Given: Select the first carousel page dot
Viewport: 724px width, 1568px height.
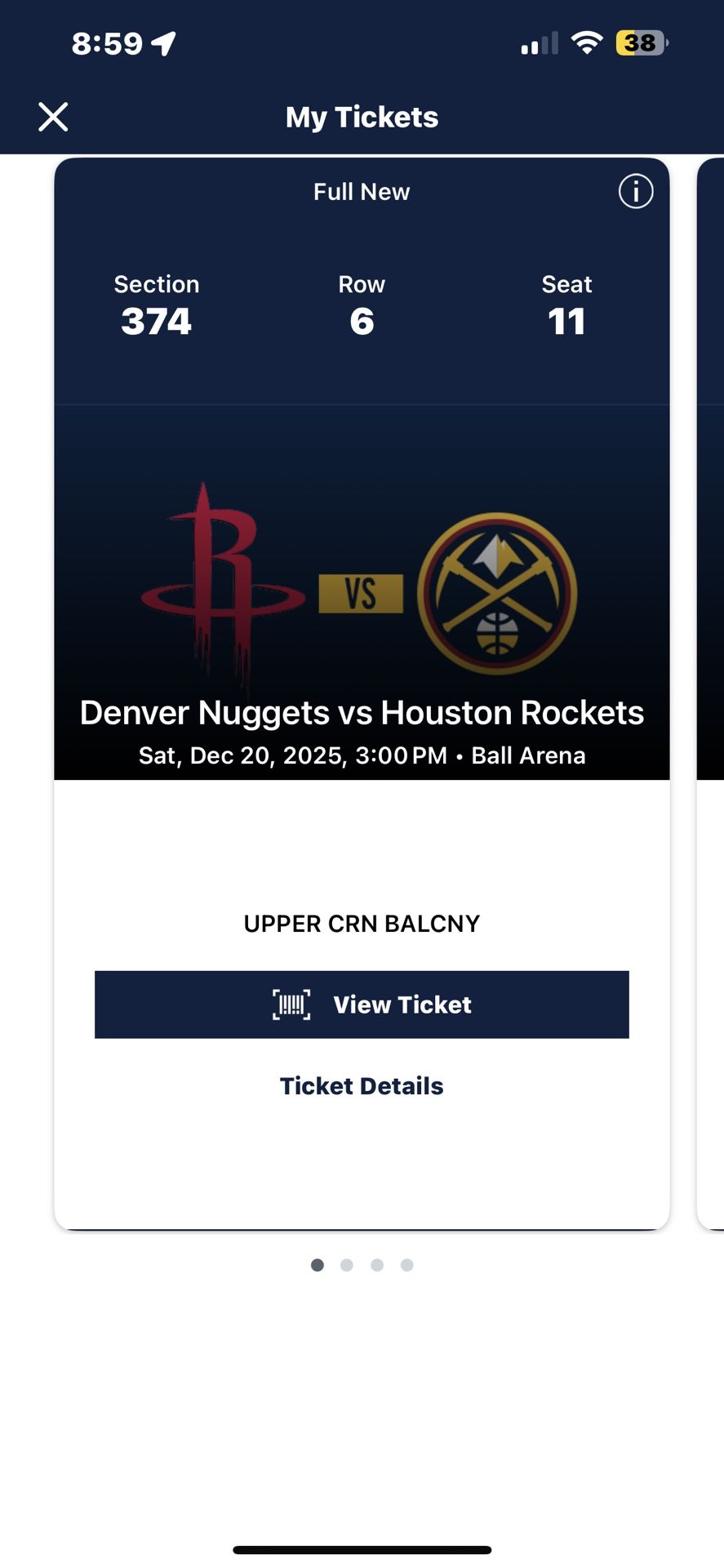Looking at the screenshot, I should pyautogui.click(x=318, y=1264).
